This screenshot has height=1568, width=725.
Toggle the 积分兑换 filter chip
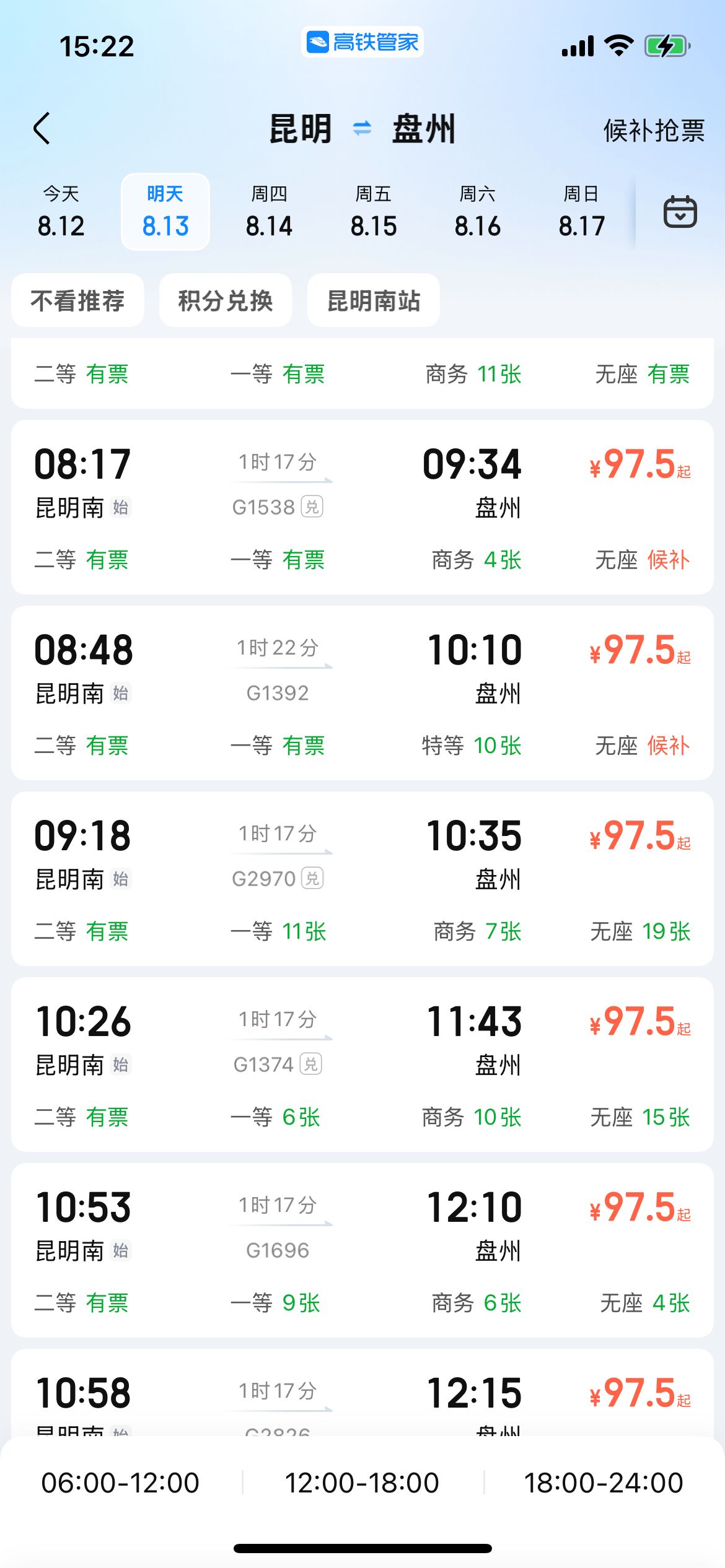(226, 300)
